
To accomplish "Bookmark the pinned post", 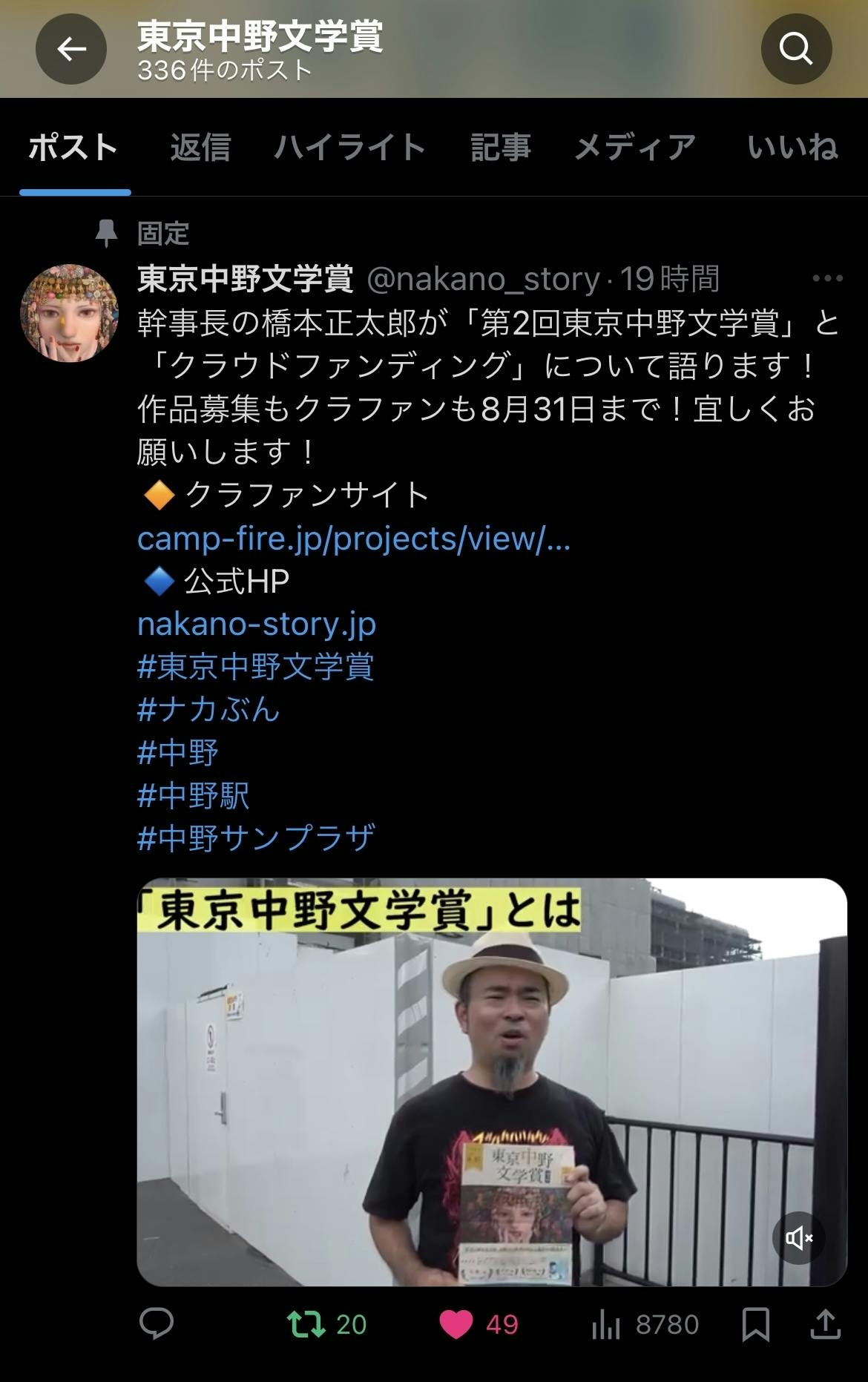I will [755, 1324].
